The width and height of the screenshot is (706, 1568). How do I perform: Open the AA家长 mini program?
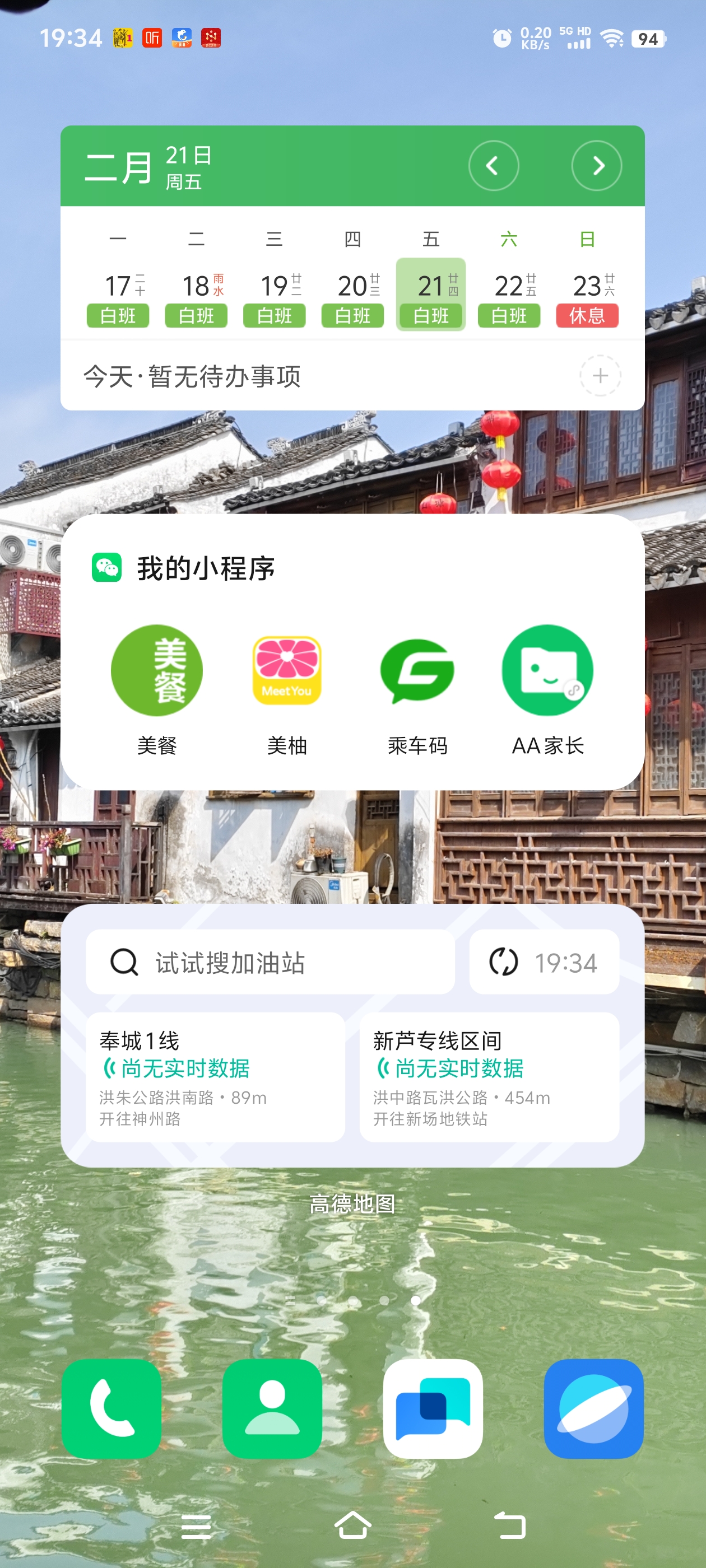coord(547,690)
